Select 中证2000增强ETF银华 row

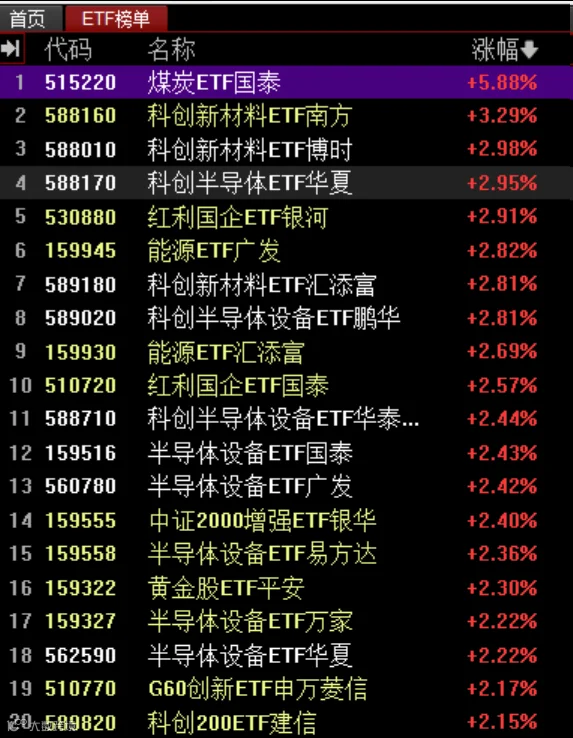286,520
